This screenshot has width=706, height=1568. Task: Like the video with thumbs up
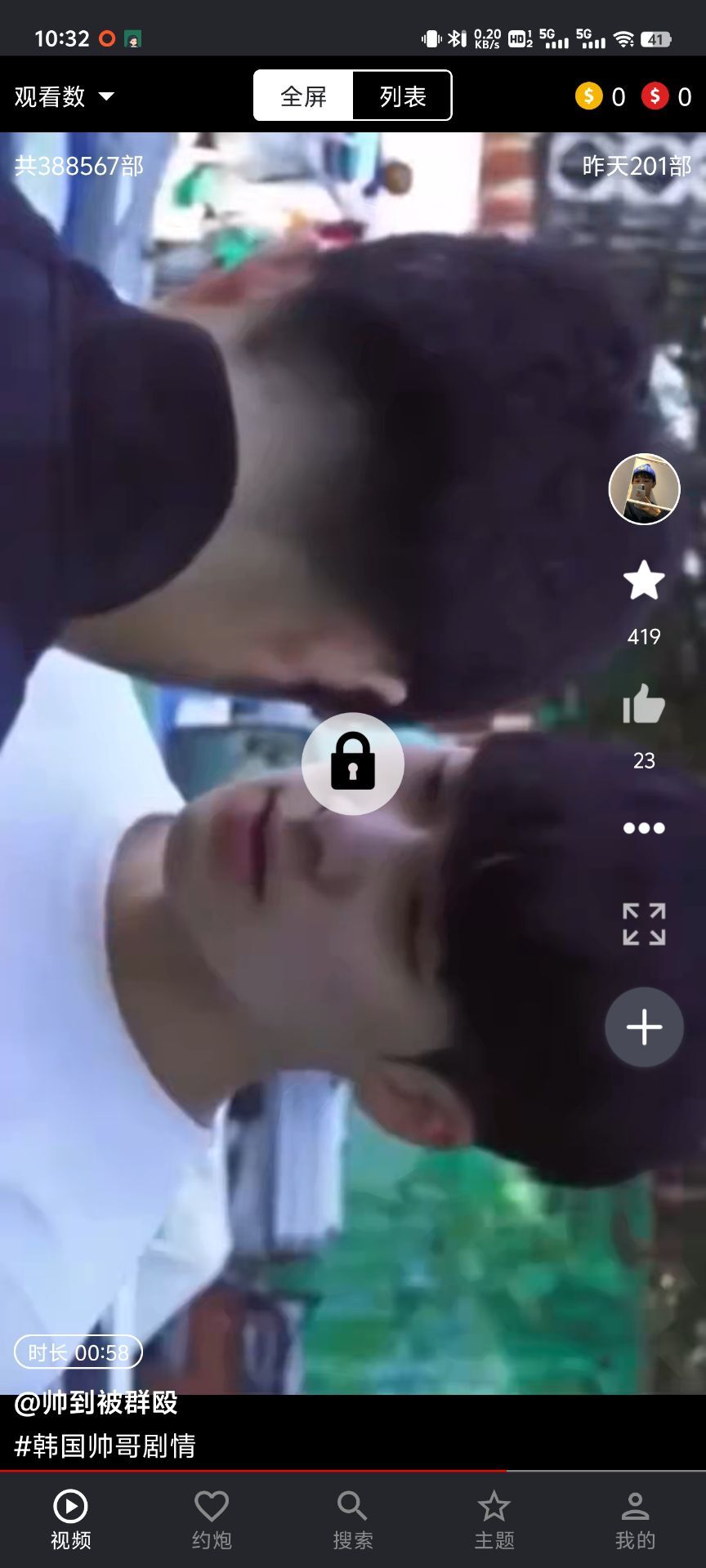644,704
